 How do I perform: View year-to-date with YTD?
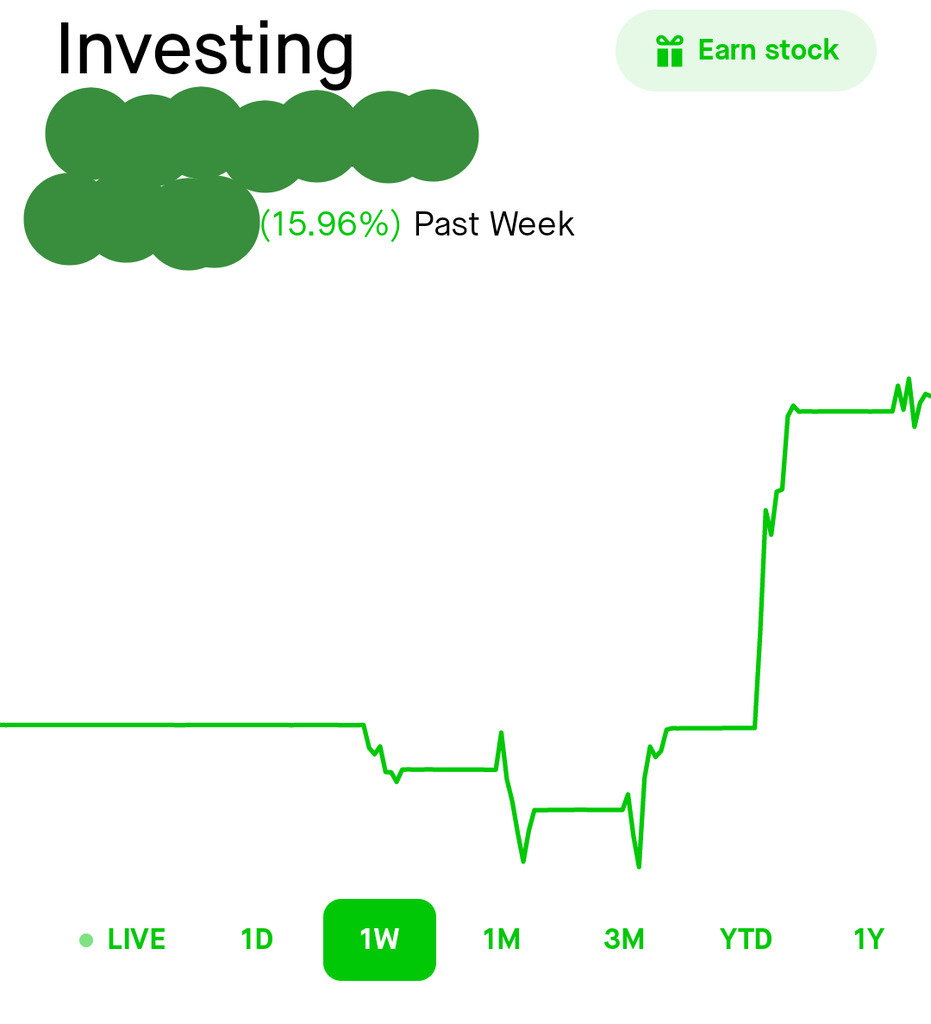[746, 939]
